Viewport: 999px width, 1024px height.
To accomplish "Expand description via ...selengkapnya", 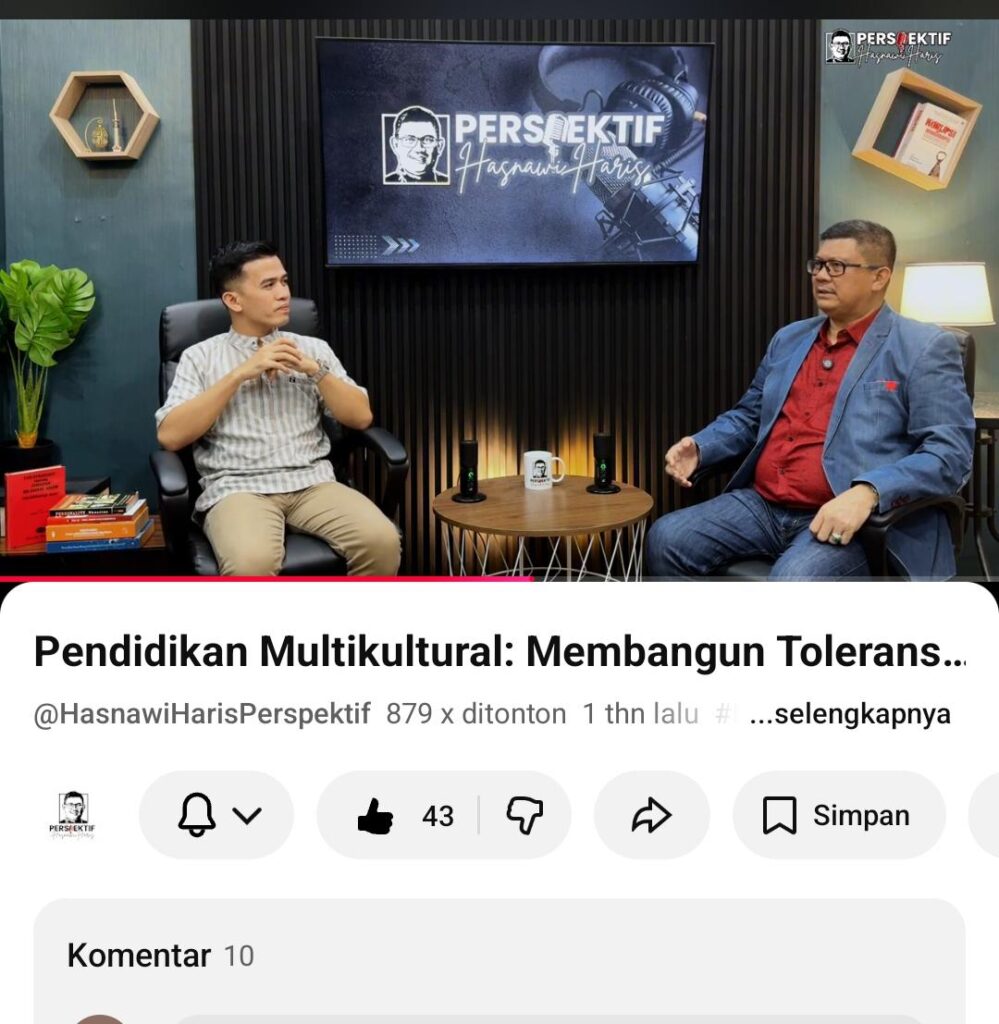I will click(850, 715).
